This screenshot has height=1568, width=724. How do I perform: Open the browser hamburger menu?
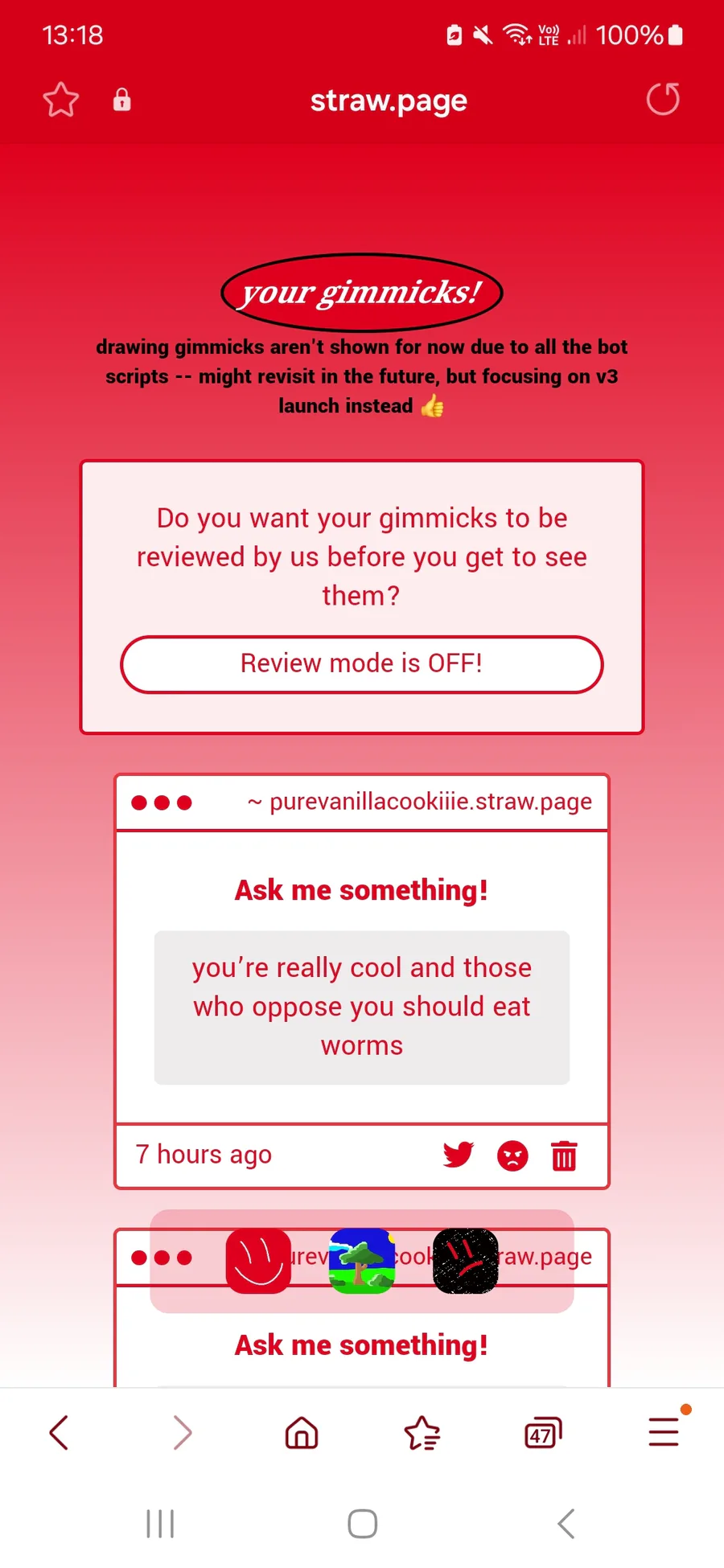pyautogui.click(x=664, y=1431)
